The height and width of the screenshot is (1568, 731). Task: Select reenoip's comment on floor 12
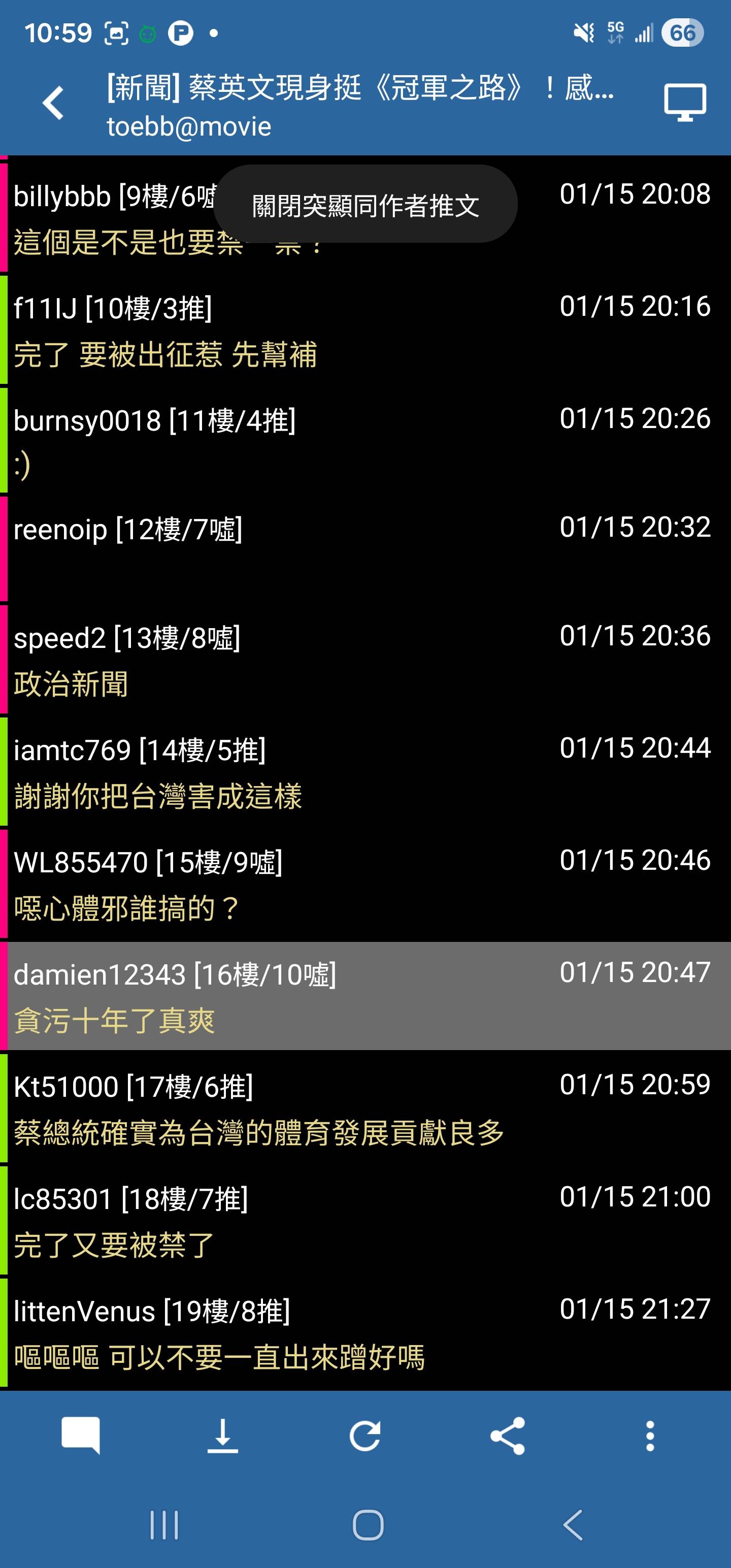coord(365,549)
